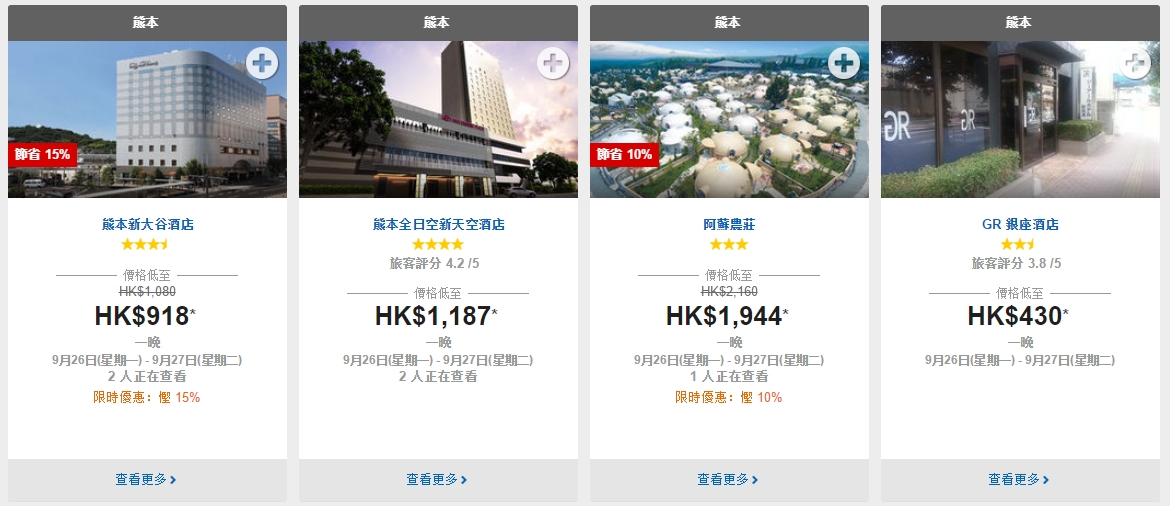Image resolution: width=1170 pixels, height=506 pixels.
Task: Open 熊本新大谷酒店 hotel name link
Action: click(147, 225)
